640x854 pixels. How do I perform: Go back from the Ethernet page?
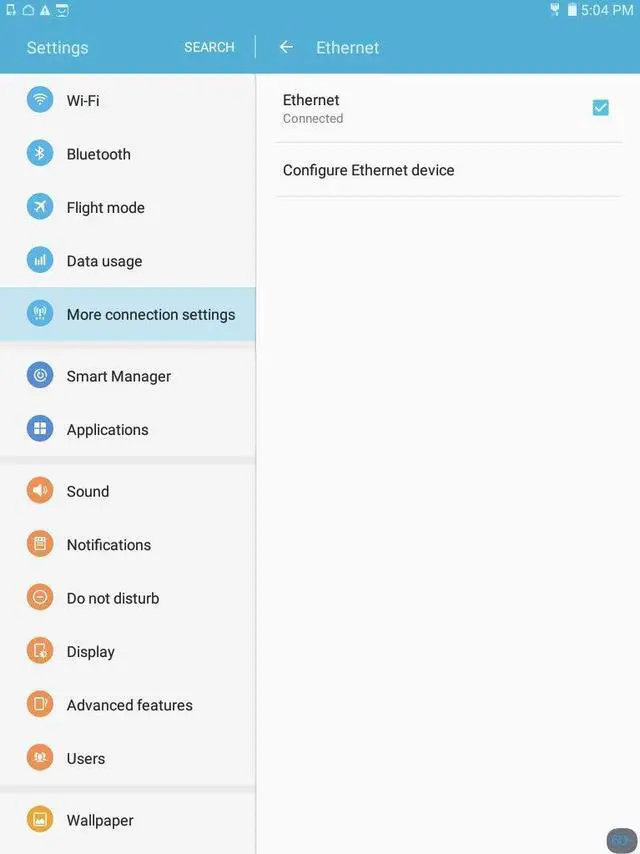(286, 47)
